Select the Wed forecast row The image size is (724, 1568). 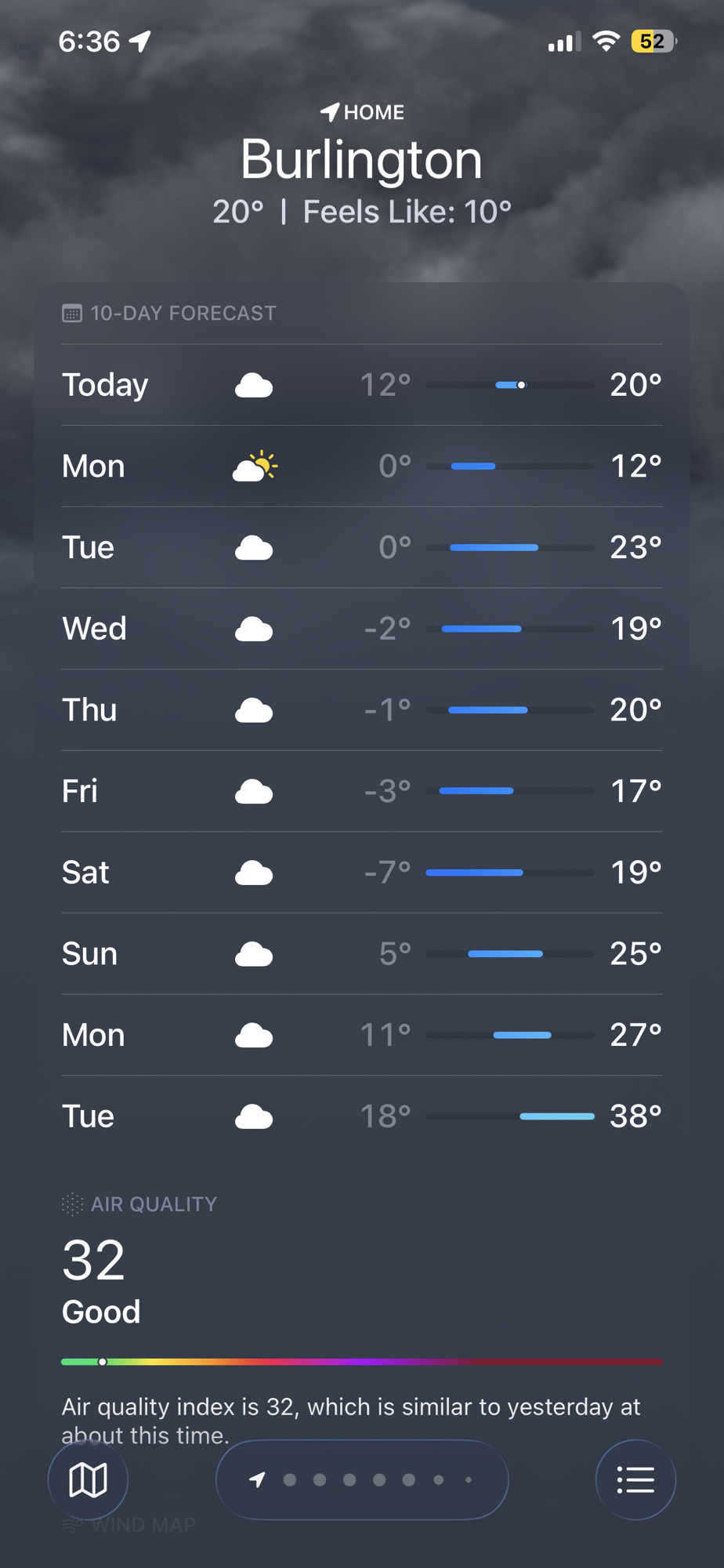362,629
